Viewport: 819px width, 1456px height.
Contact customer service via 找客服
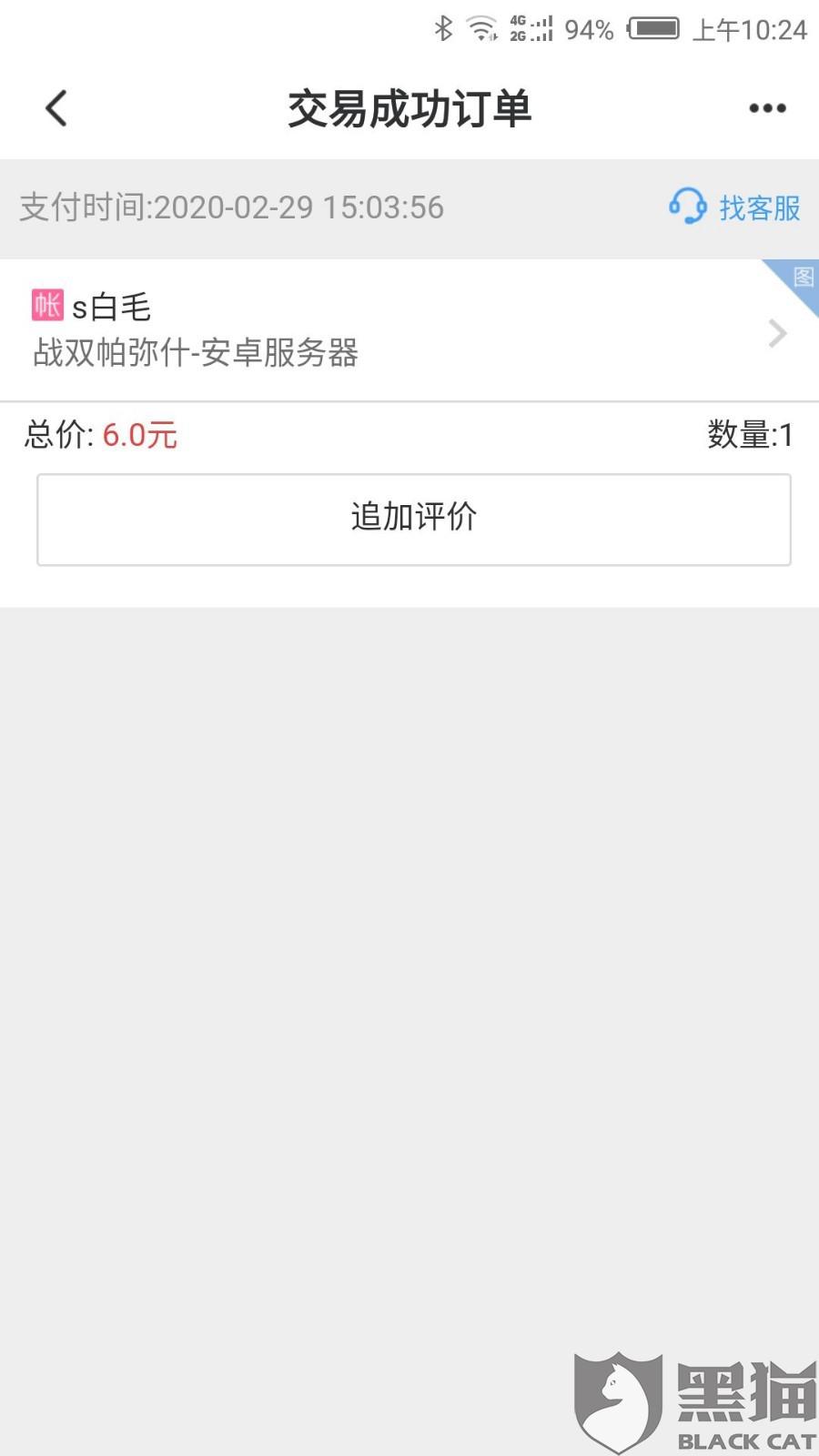pos(735,207)
